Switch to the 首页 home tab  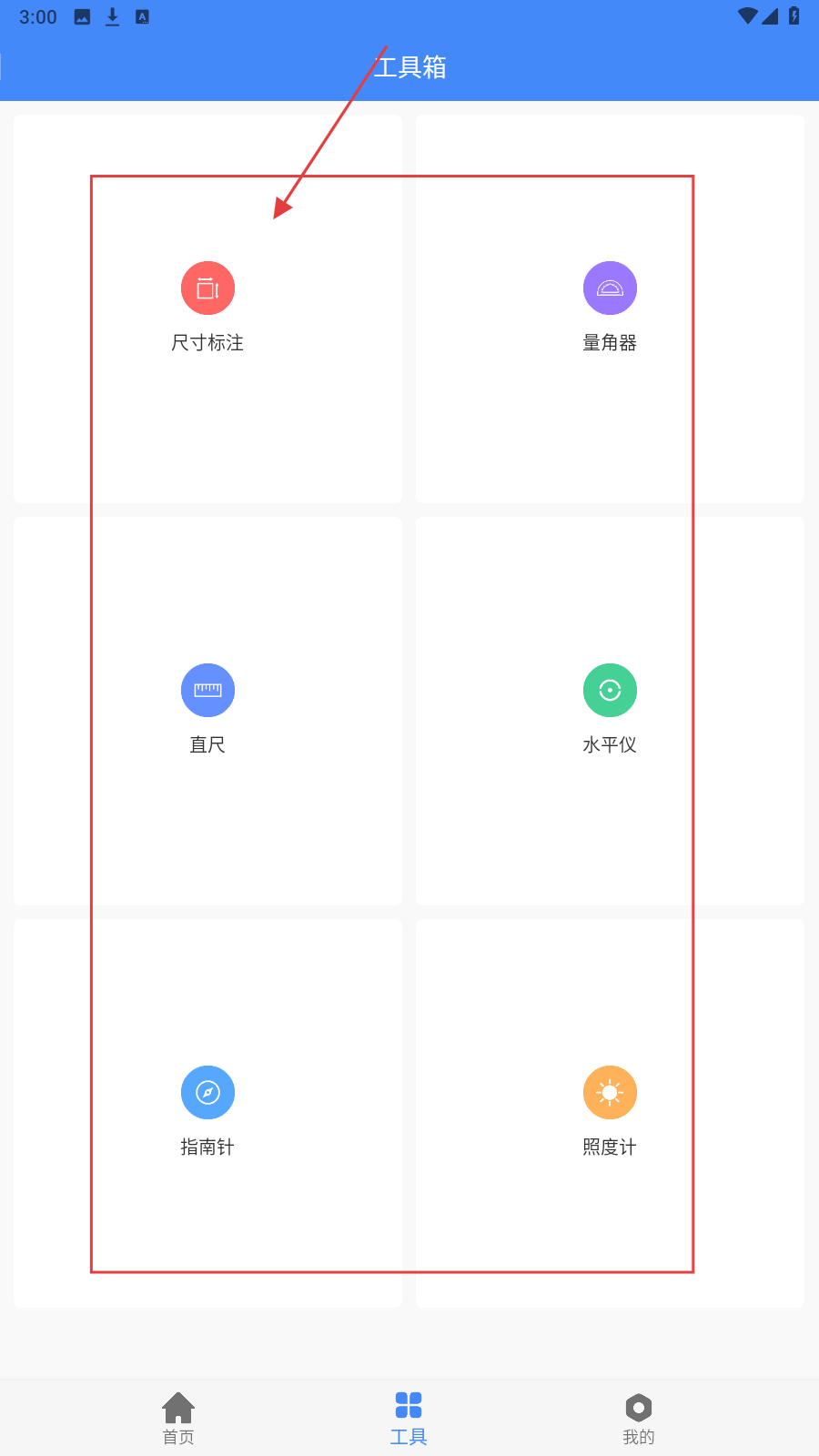(178, 1418)
